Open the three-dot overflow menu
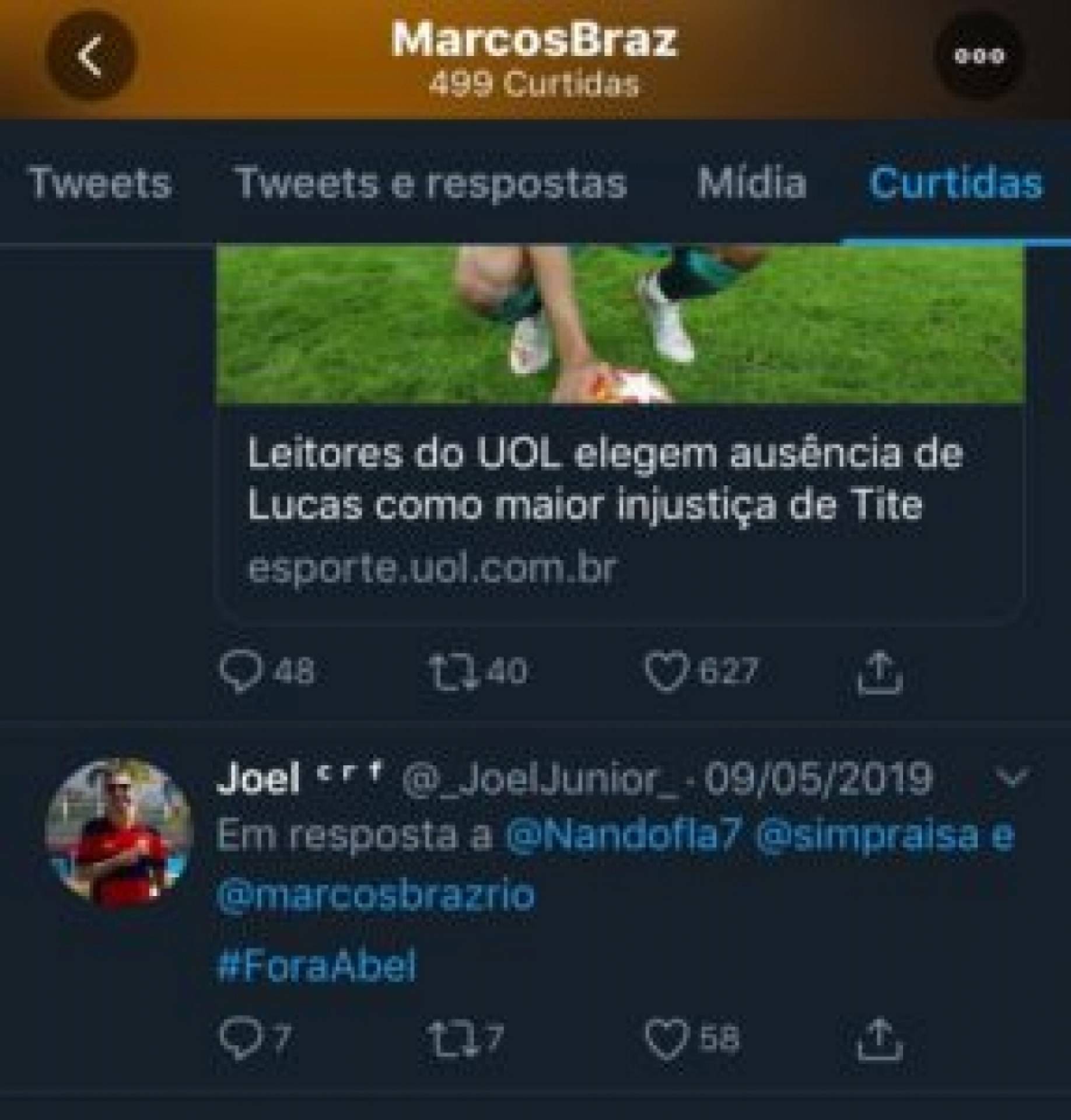This screenshot has width=1071, height=1120. click(x=979, y=56)
